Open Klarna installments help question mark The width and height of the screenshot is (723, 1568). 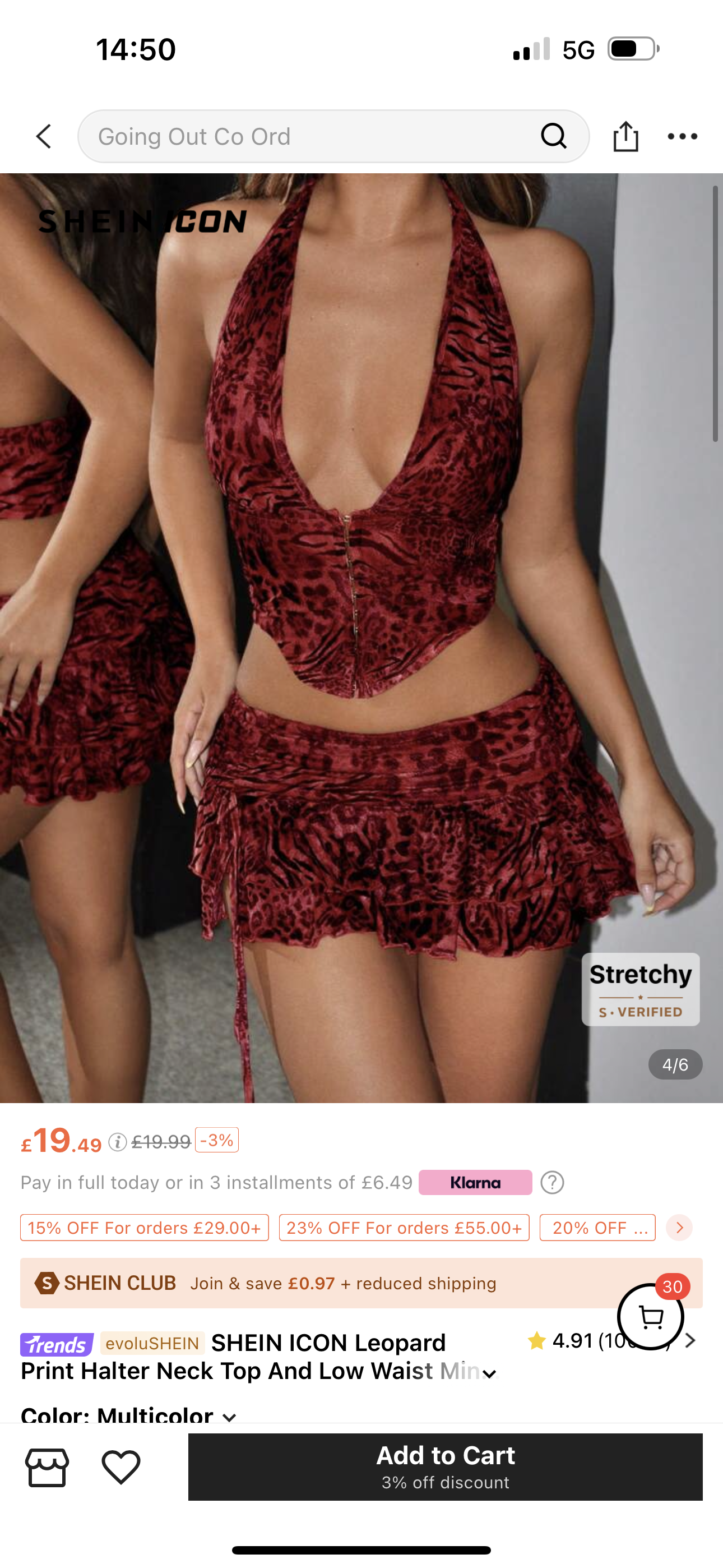552,1183
